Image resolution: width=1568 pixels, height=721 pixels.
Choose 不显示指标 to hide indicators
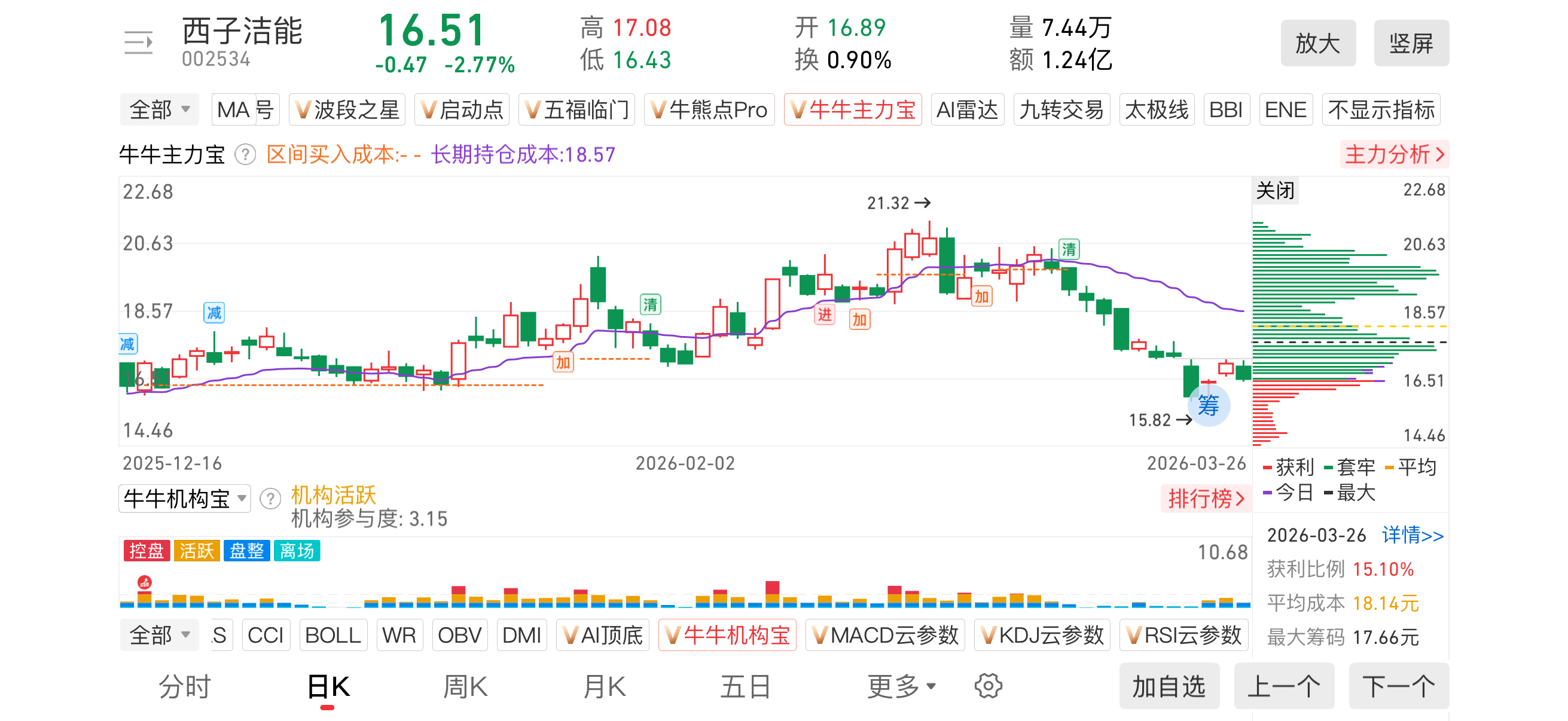[x=1380, y=110]
